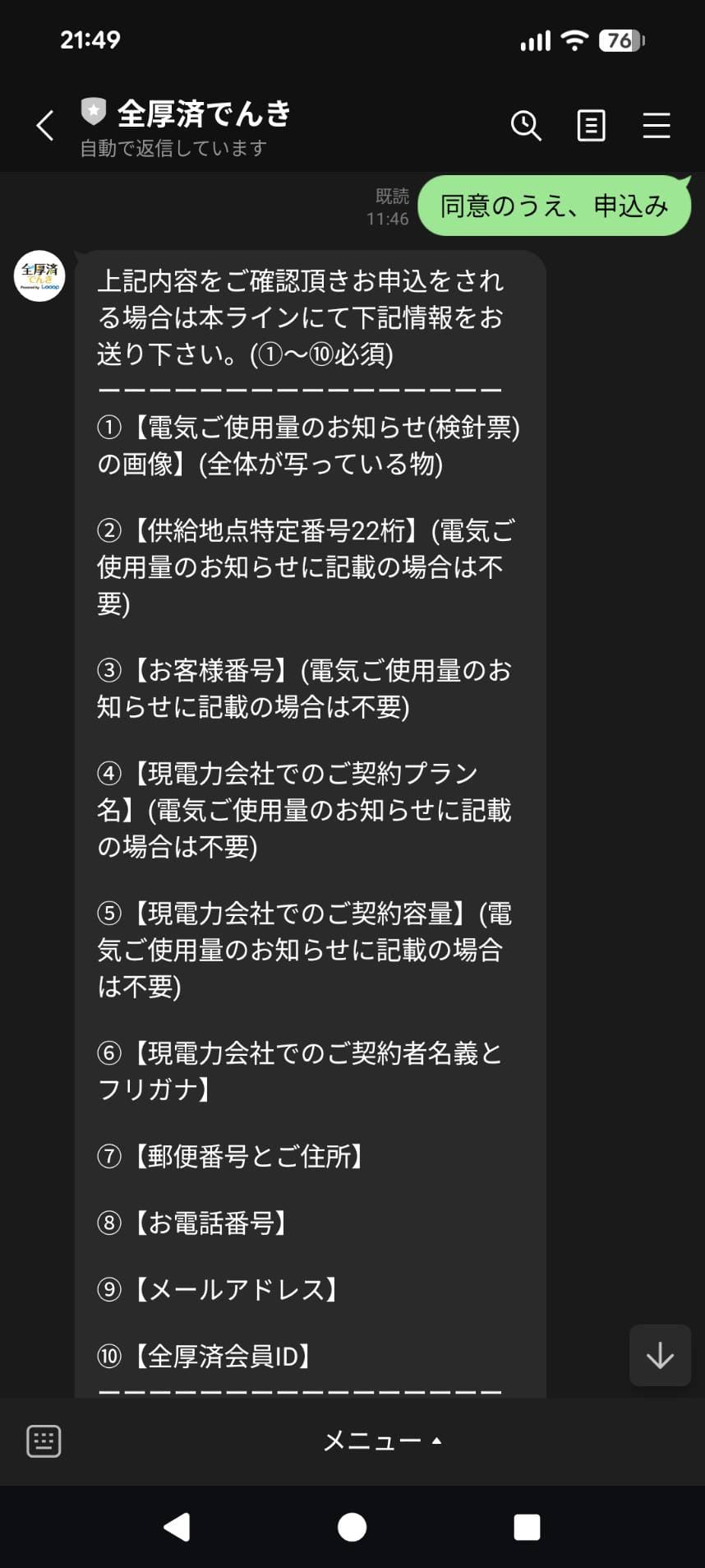The height and width of the screenshot is (1568, 705).
Task: Open the notes icon in header
Action: tap(591, 126)
